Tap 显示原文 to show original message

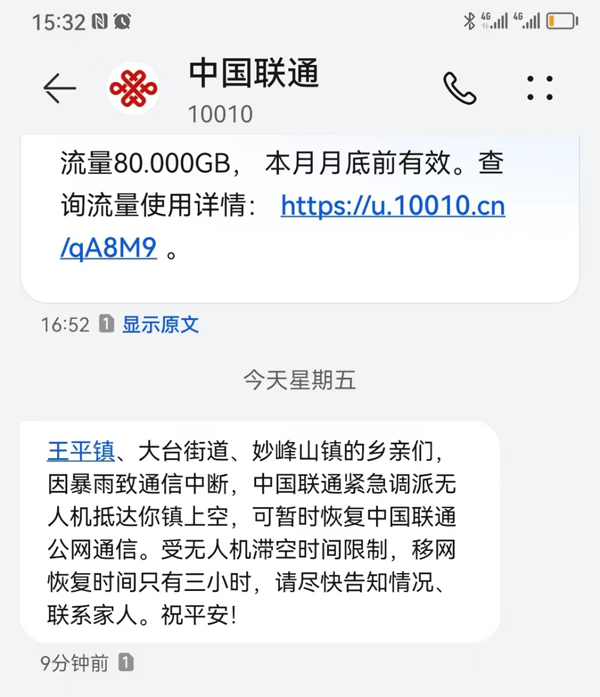click(160, 324)
